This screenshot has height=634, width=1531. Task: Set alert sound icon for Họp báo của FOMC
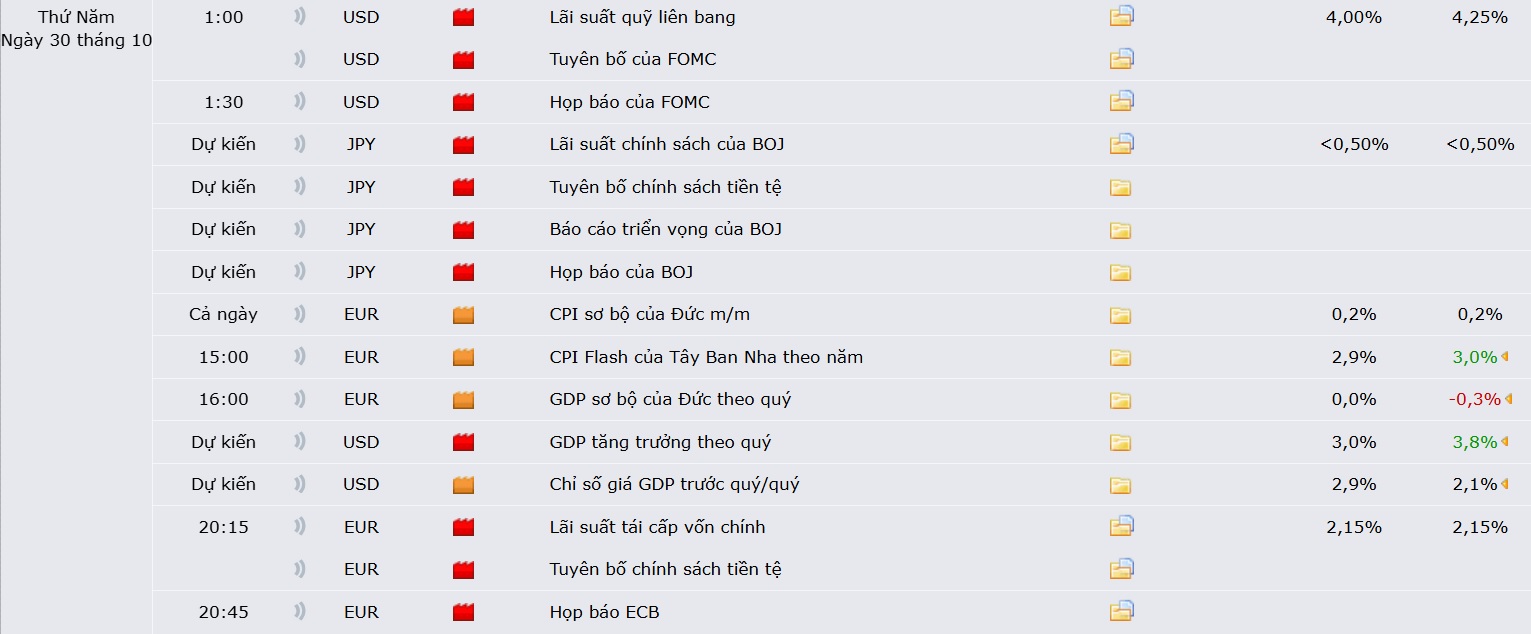pos(299,102)
